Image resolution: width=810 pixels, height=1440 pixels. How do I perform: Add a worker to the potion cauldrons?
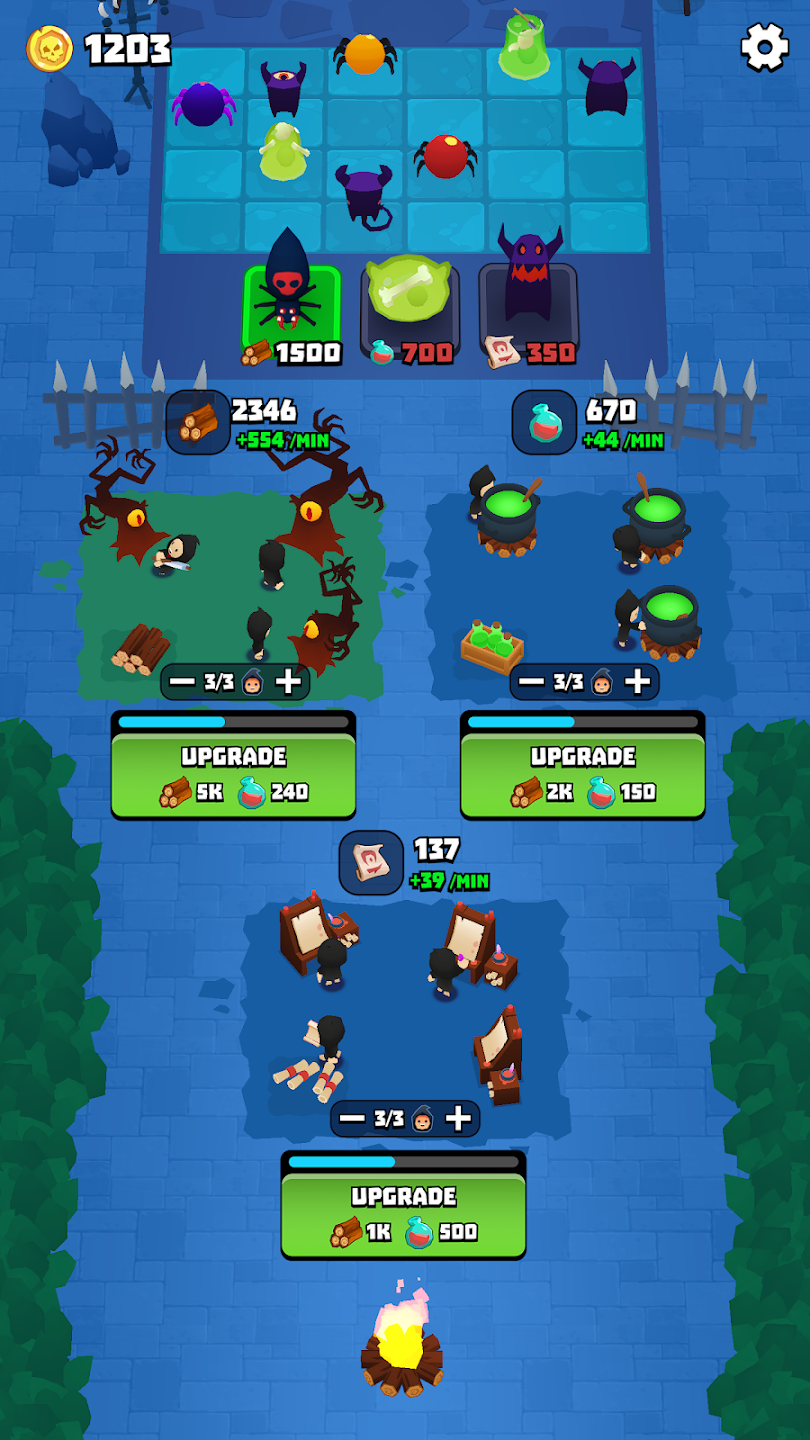coord(637,682)
